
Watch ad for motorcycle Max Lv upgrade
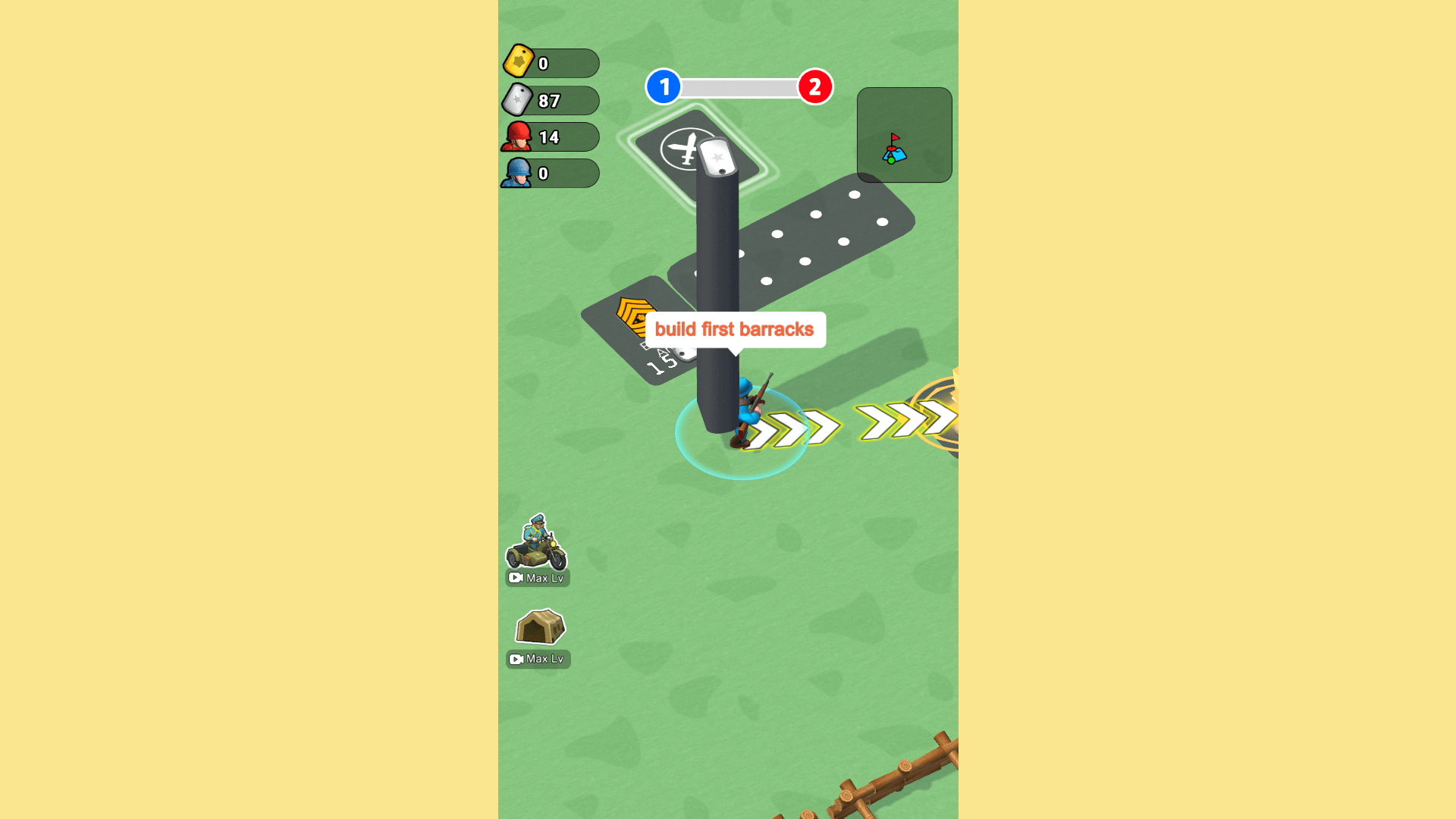(537, 578)
